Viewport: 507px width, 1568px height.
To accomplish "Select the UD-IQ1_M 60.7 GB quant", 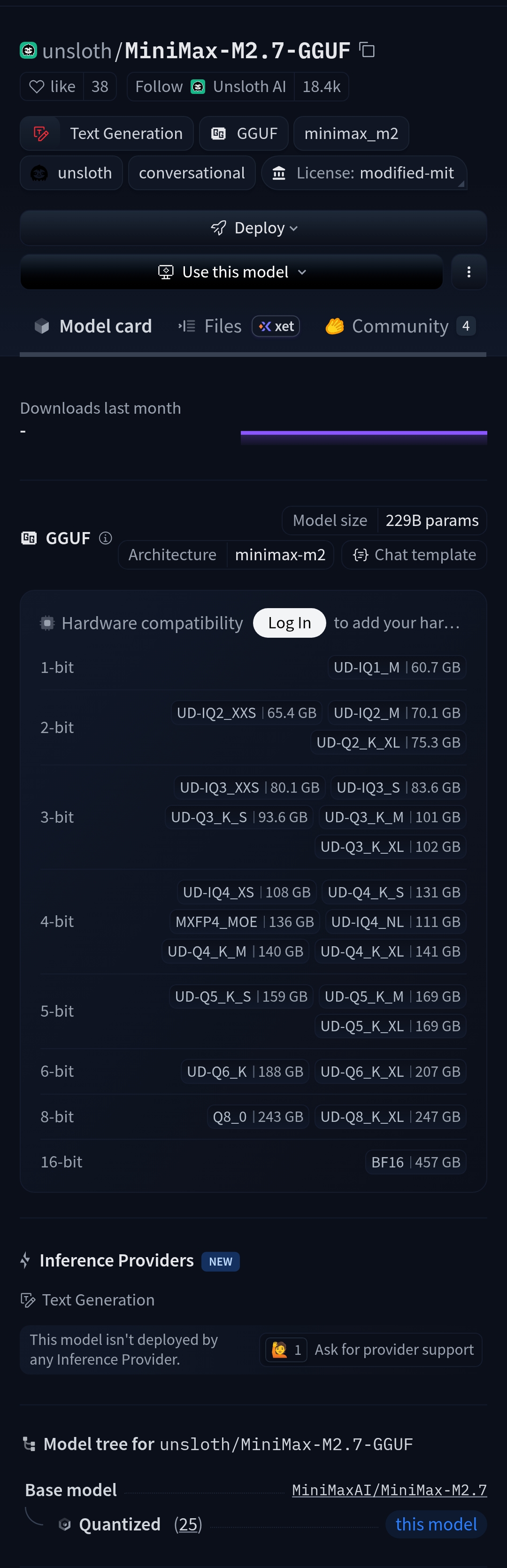I will tap(396, 667).
